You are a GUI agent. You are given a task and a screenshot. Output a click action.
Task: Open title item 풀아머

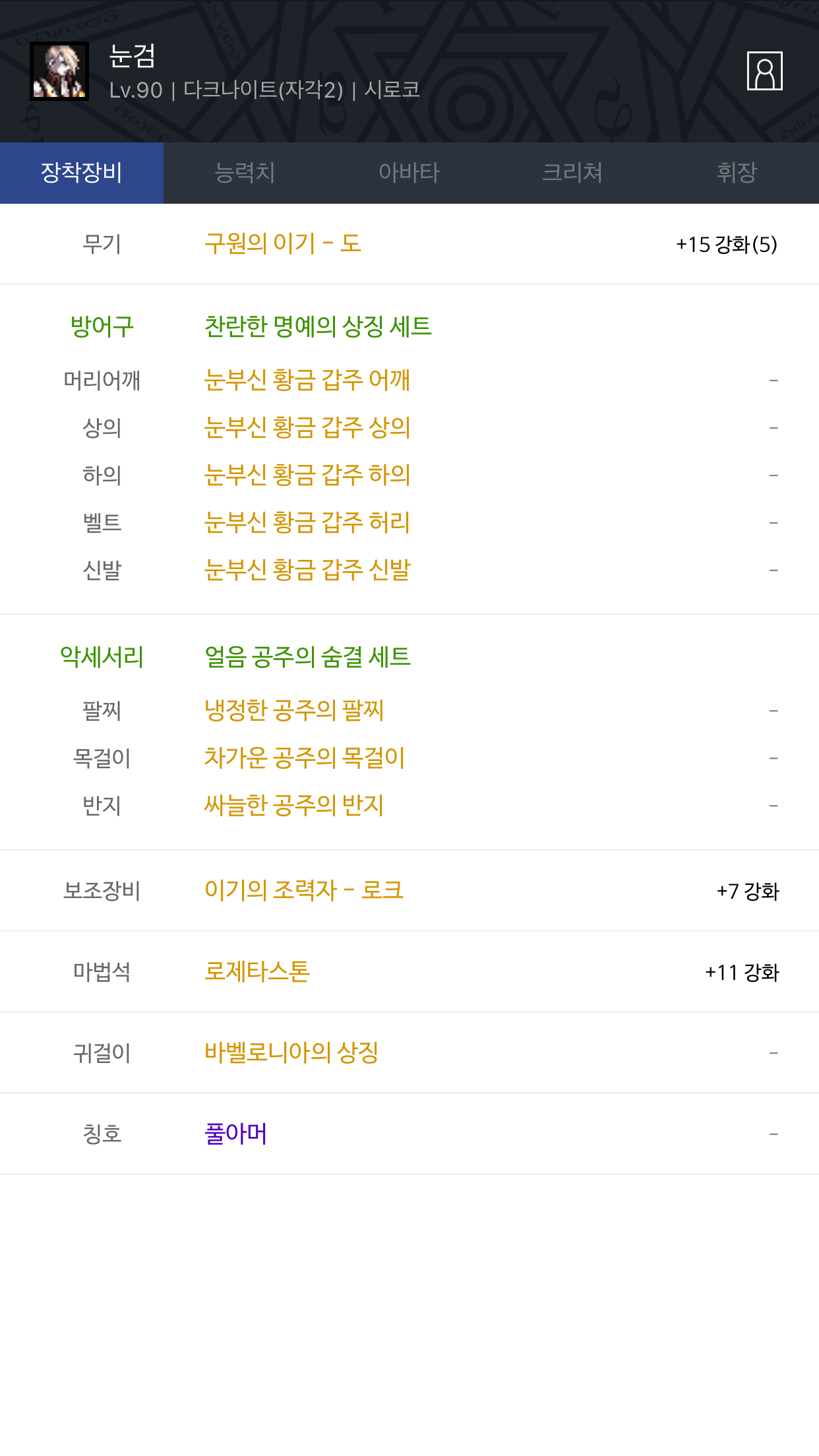click(x=236, y=1134)
